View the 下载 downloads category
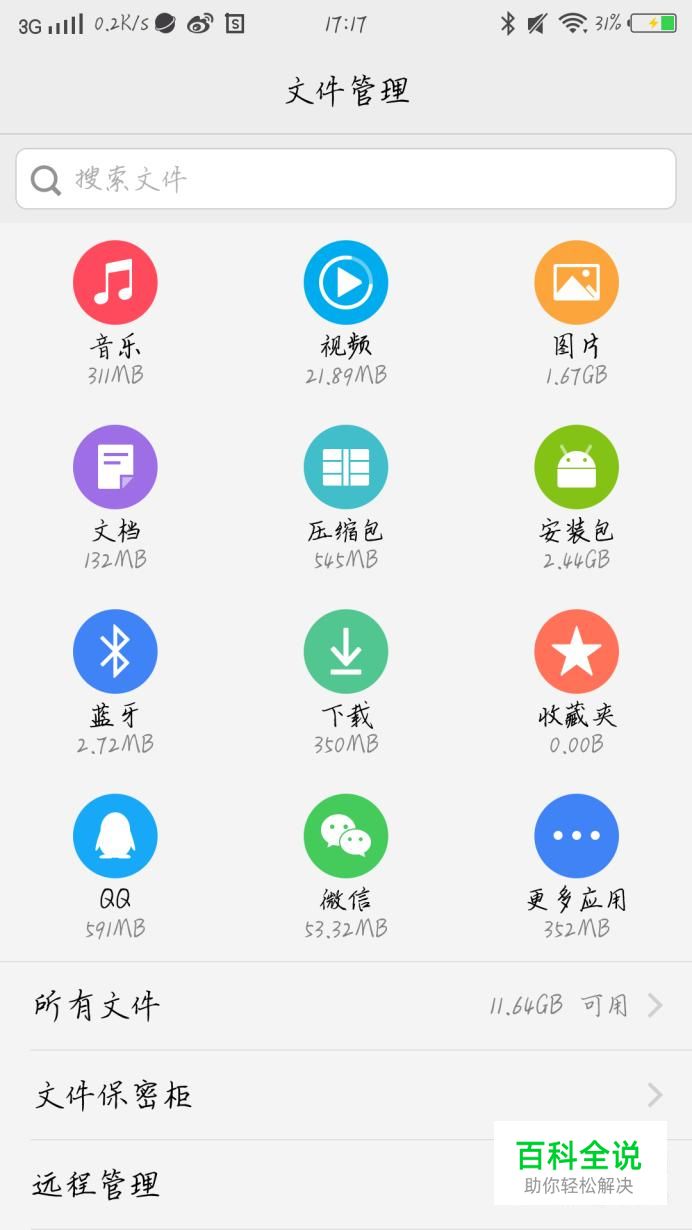 pos(346,652)
